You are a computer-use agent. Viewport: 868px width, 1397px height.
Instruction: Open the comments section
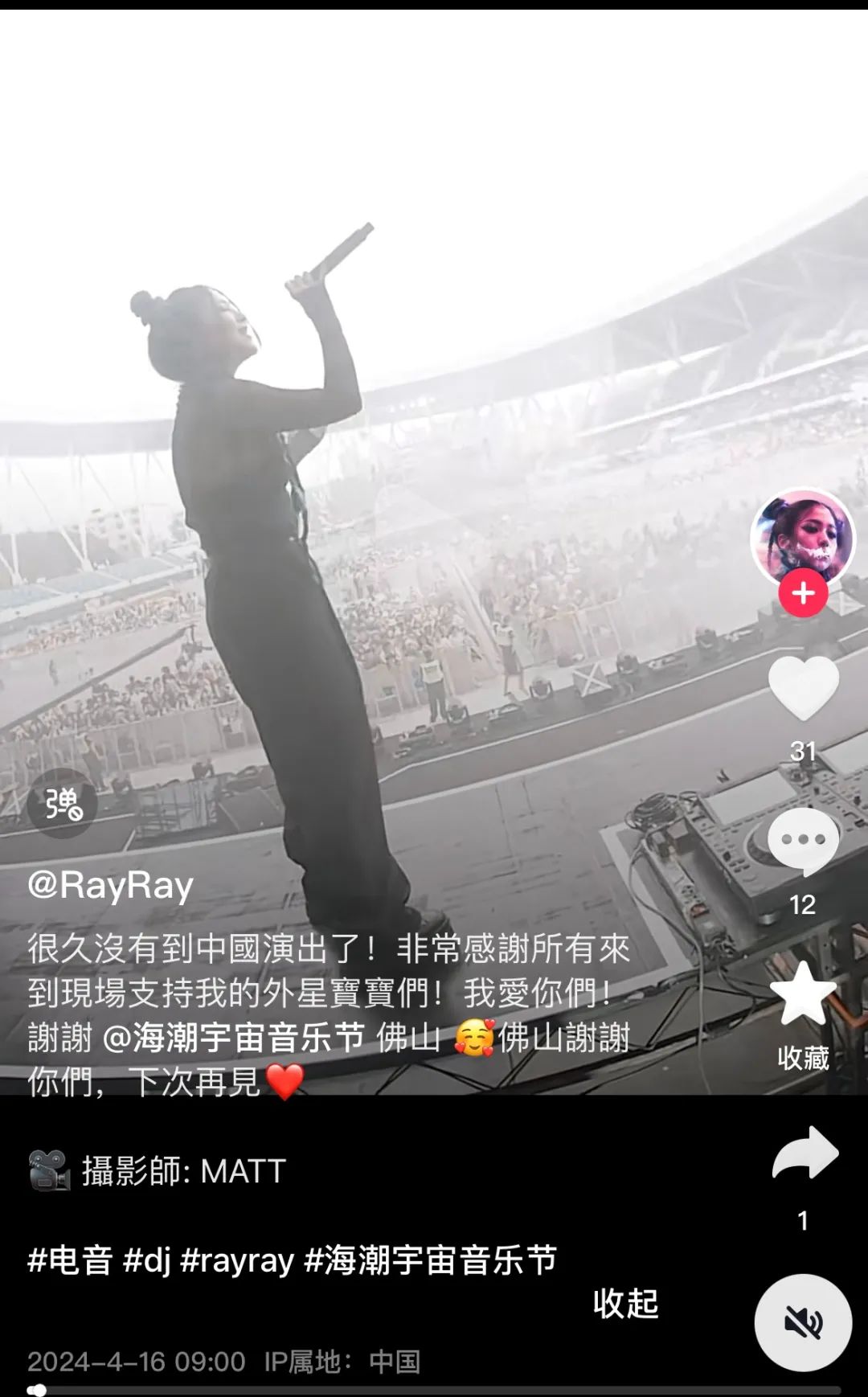803,841
